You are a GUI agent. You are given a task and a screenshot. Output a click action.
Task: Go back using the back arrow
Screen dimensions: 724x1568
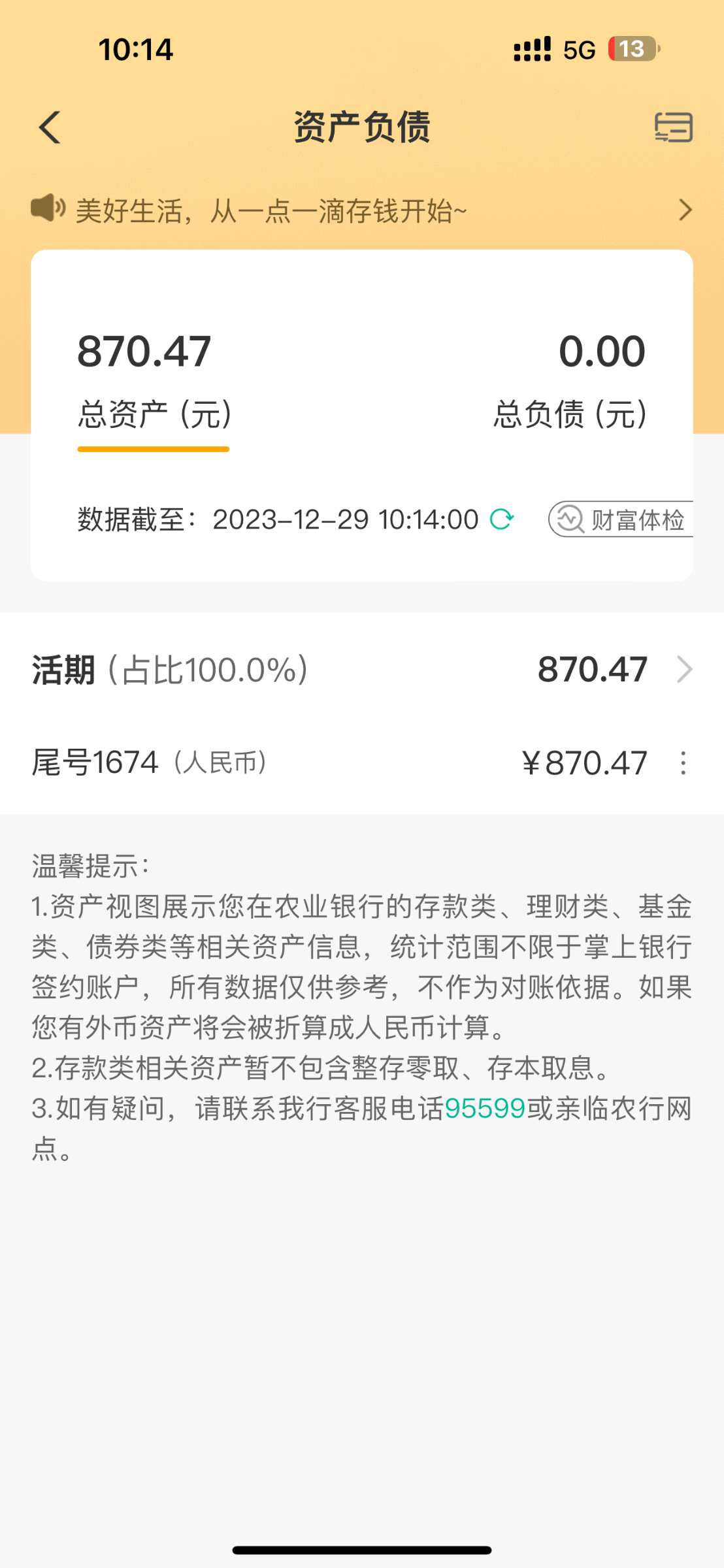[x=50, y=127]
